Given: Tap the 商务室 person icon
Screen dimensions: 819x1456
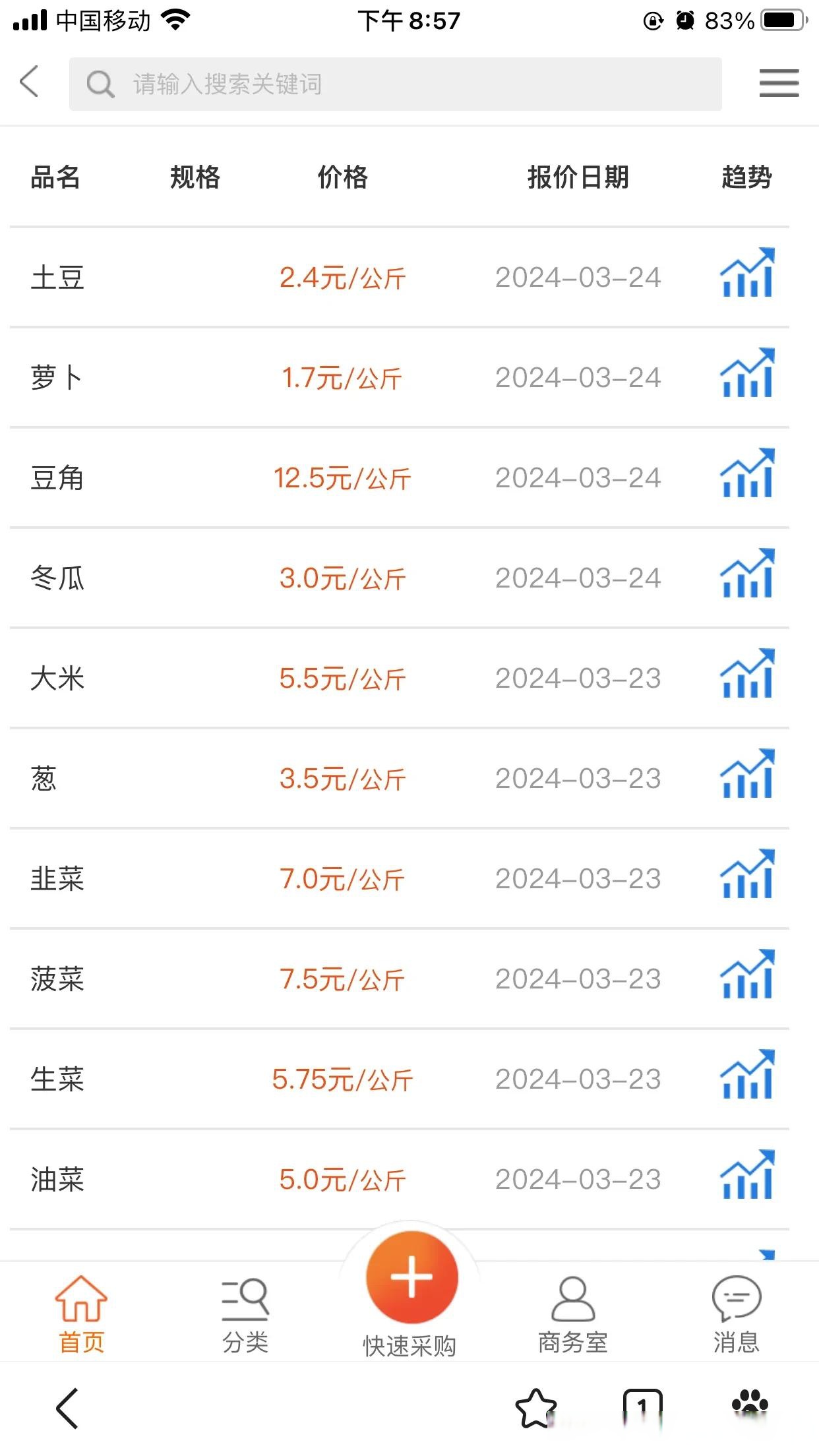Looking at the screenshot, I should tap(572, 1296).
